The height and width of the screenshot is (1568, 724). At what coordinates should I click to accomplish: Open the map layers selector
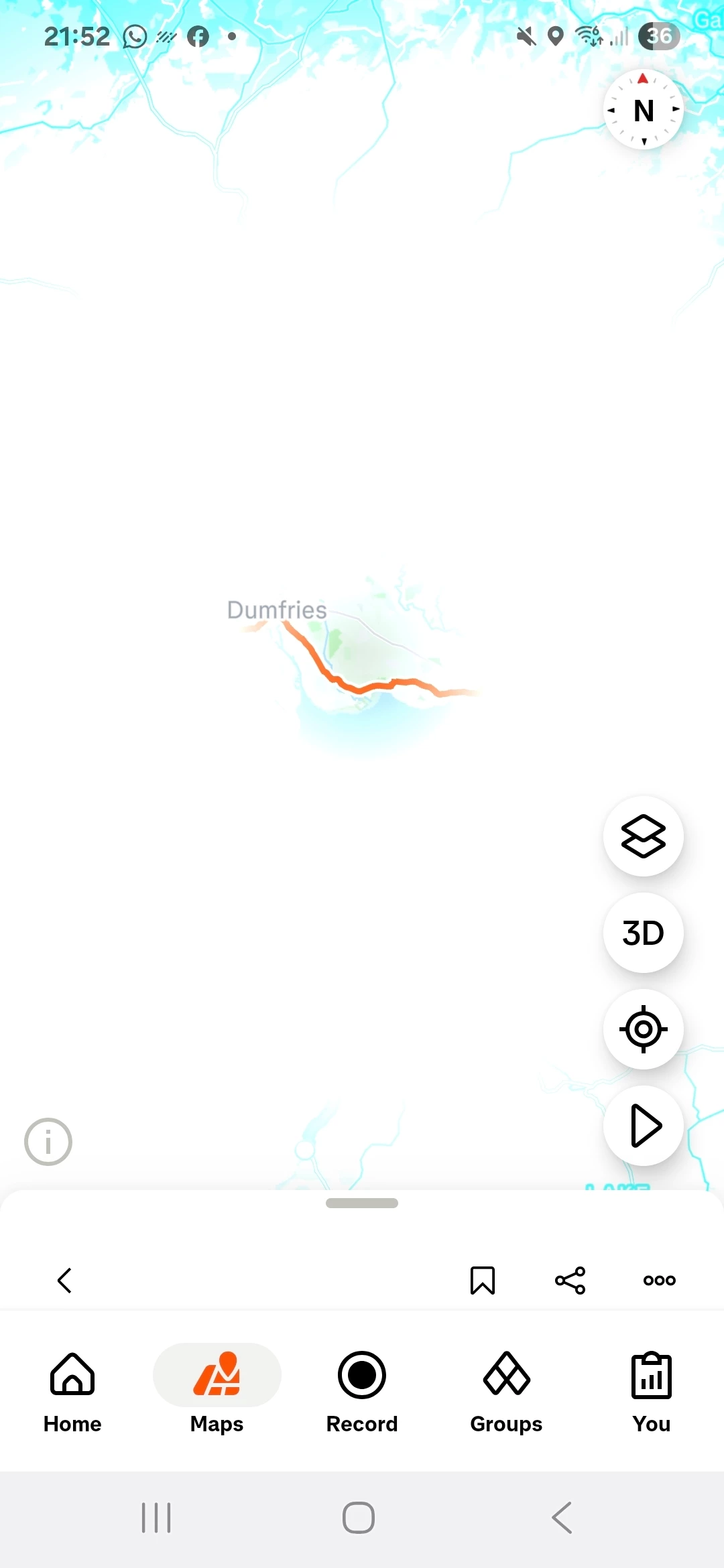(x=644, y=836)
